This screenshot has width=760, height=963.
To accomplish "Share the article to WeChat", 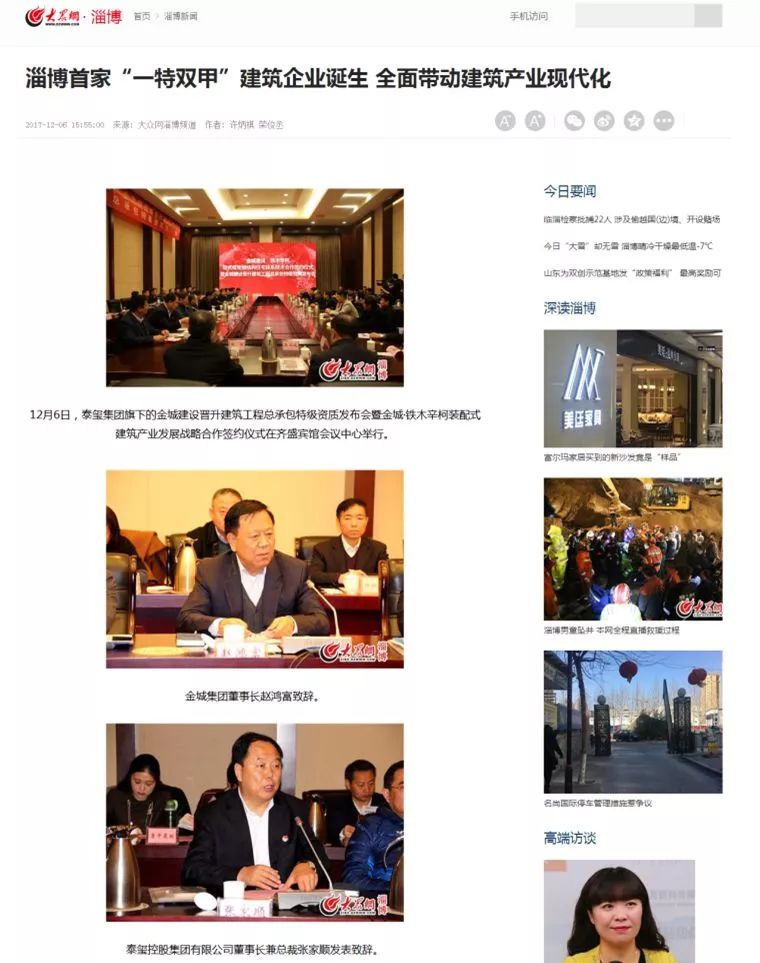I will click(x=574, y=121).
